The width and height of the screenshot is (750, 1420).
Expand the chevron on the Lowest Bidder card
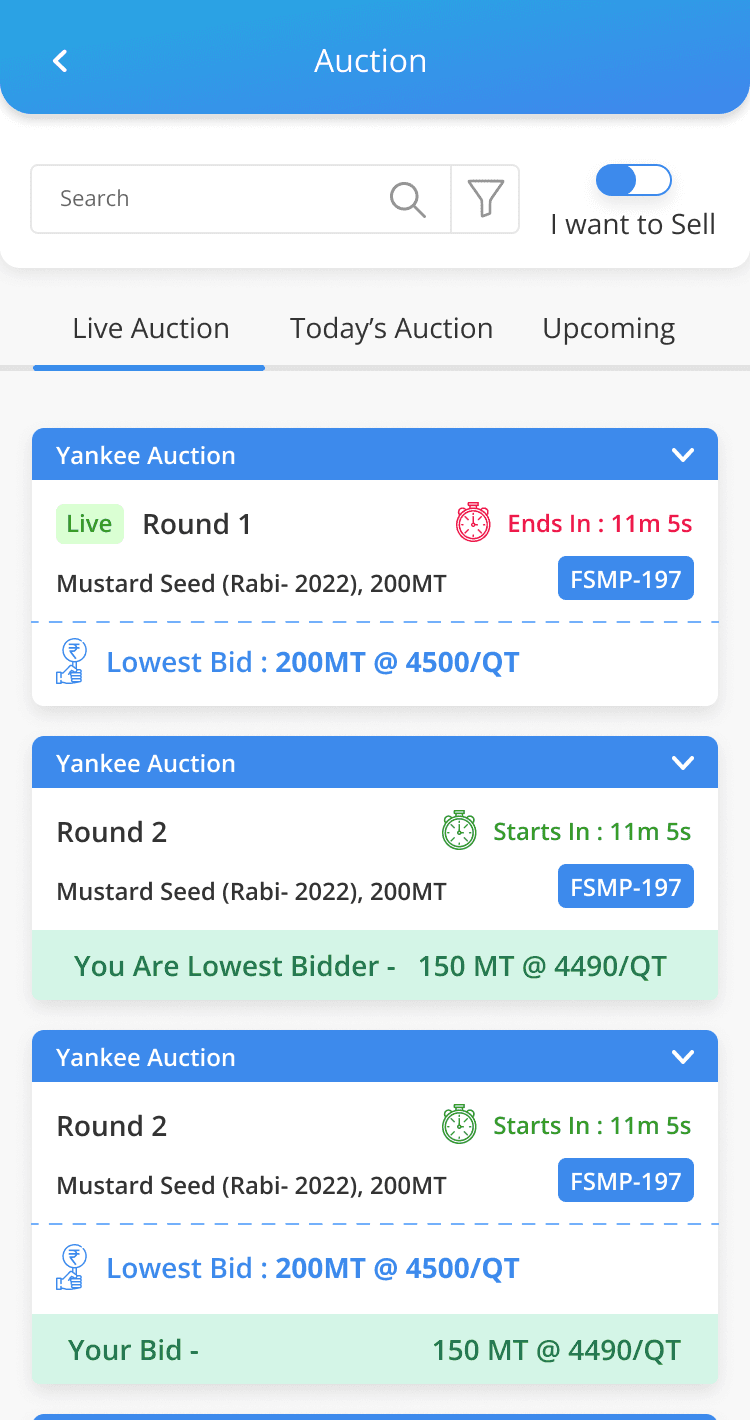pos(683,764)
